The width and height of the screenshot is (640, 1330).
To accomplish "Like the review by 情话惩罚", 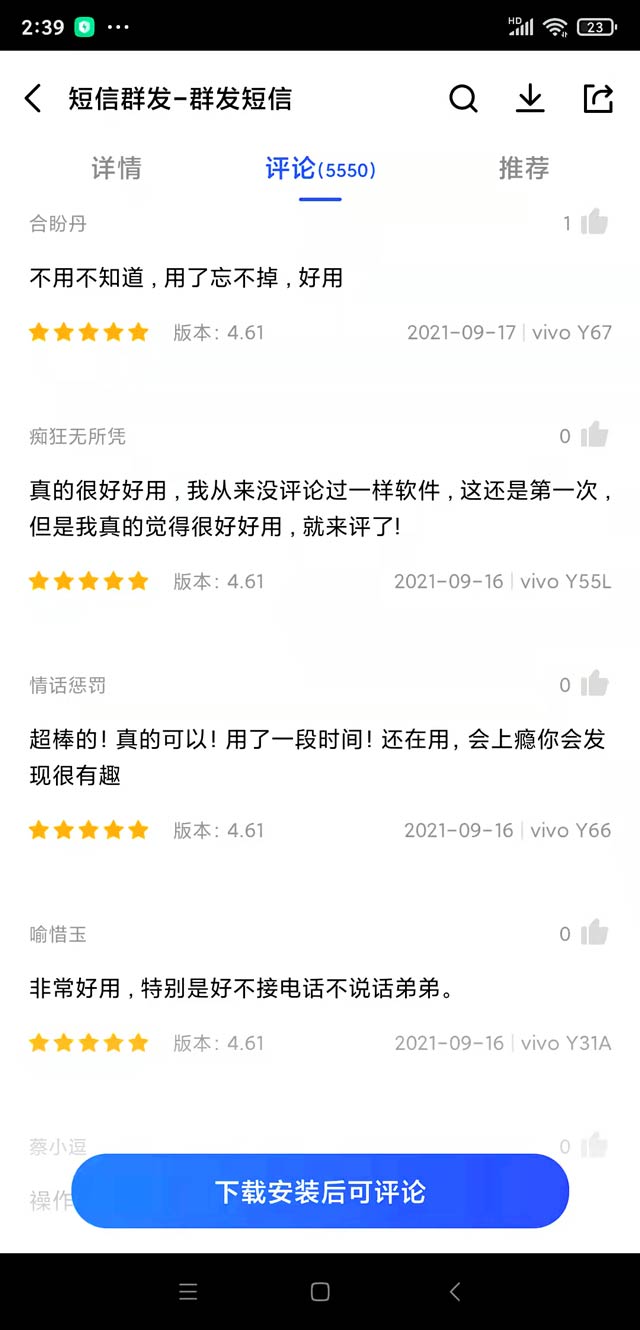I will [x=594, y=684].
